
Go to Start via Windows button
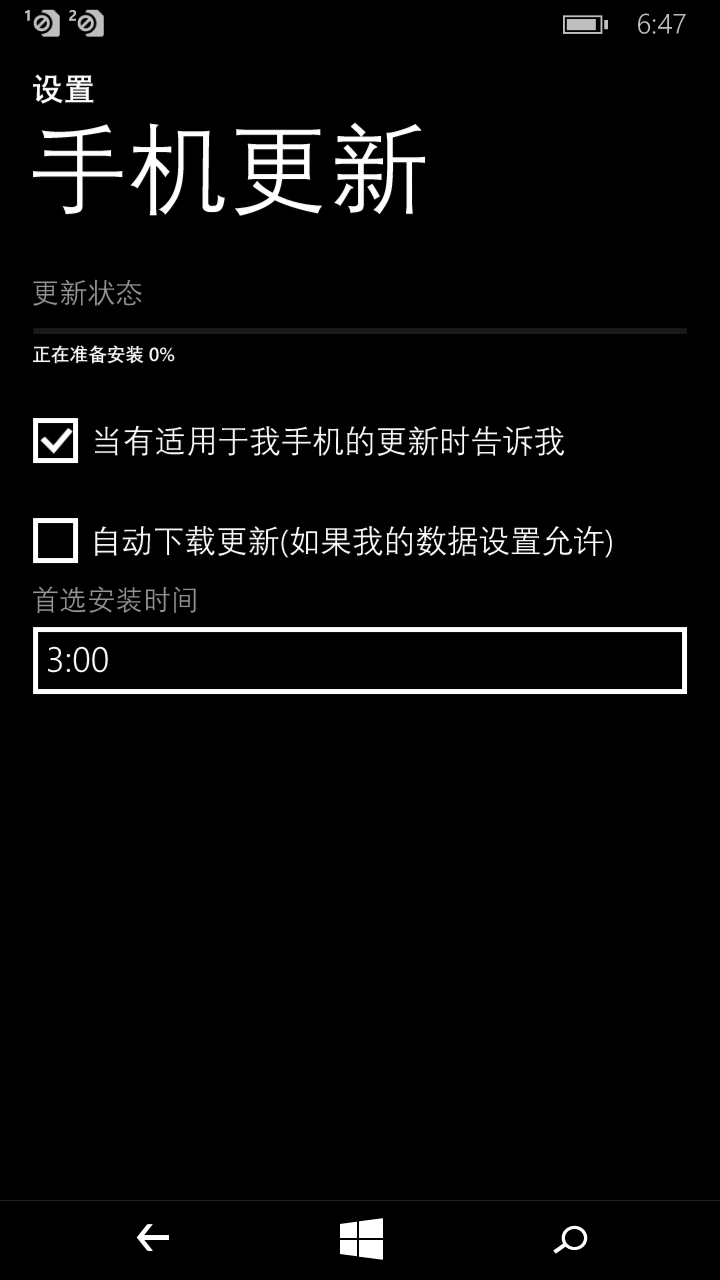(361, 1238)
